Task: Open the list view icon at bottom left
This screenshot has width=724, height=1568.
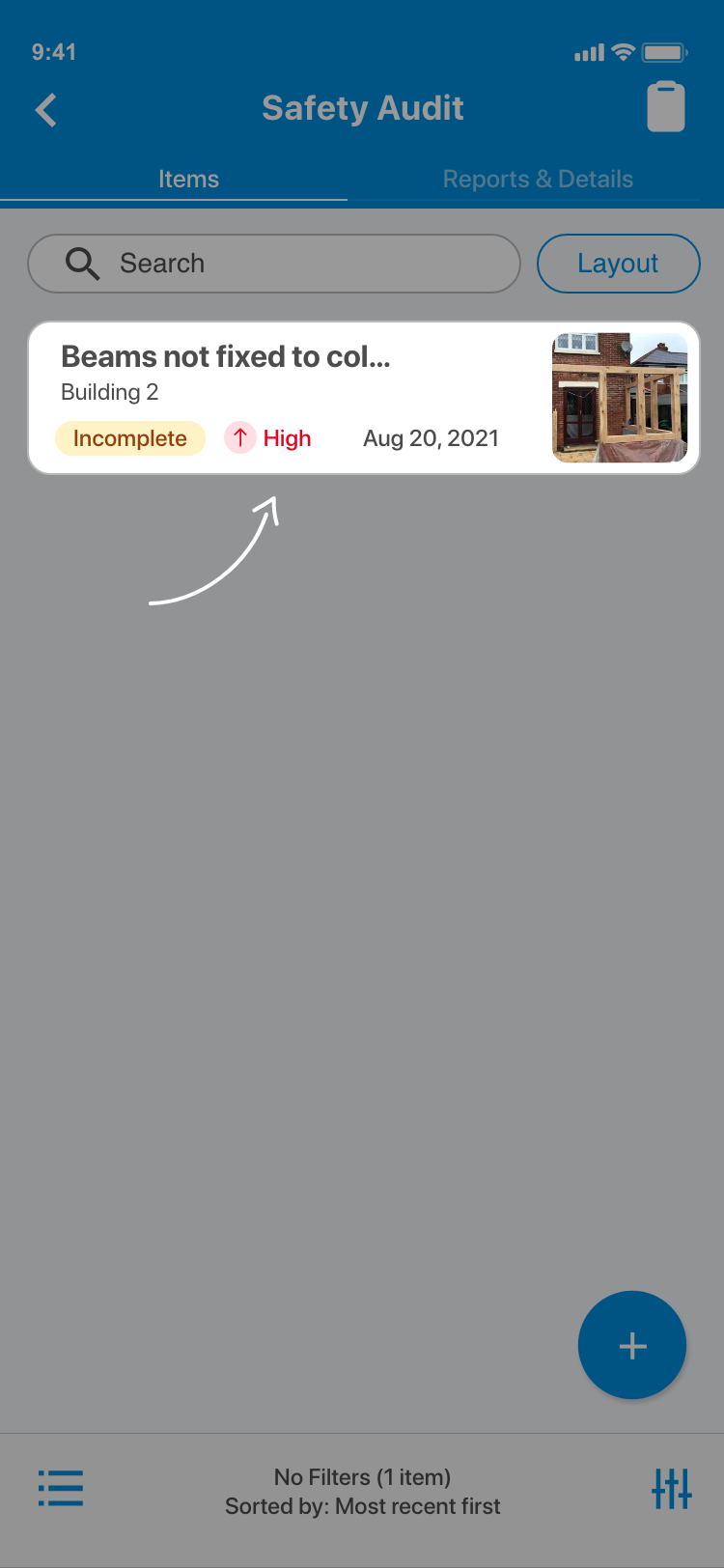Action: coord(61,1488)
